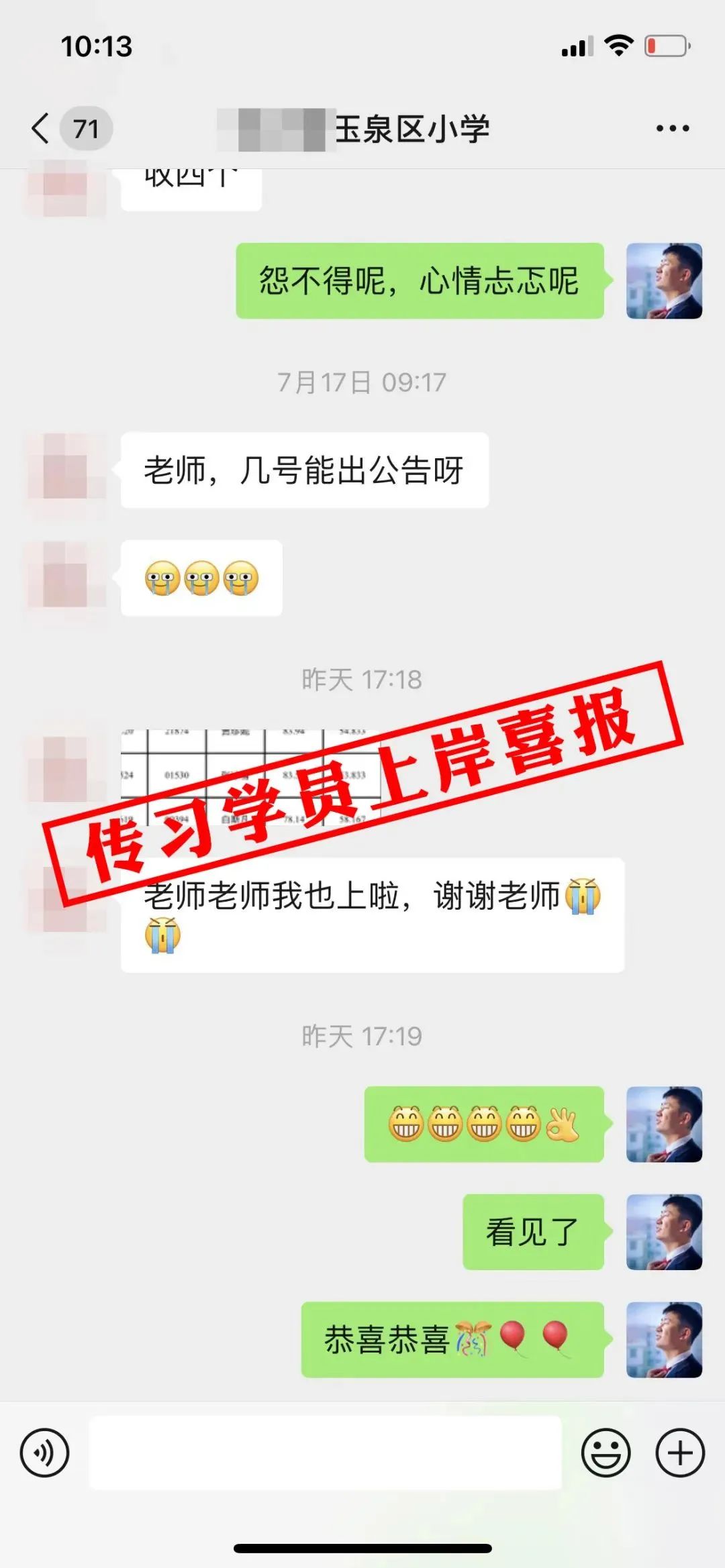
Task: Open avatar beside the 看见了 message
Action: pos(664,1232)
